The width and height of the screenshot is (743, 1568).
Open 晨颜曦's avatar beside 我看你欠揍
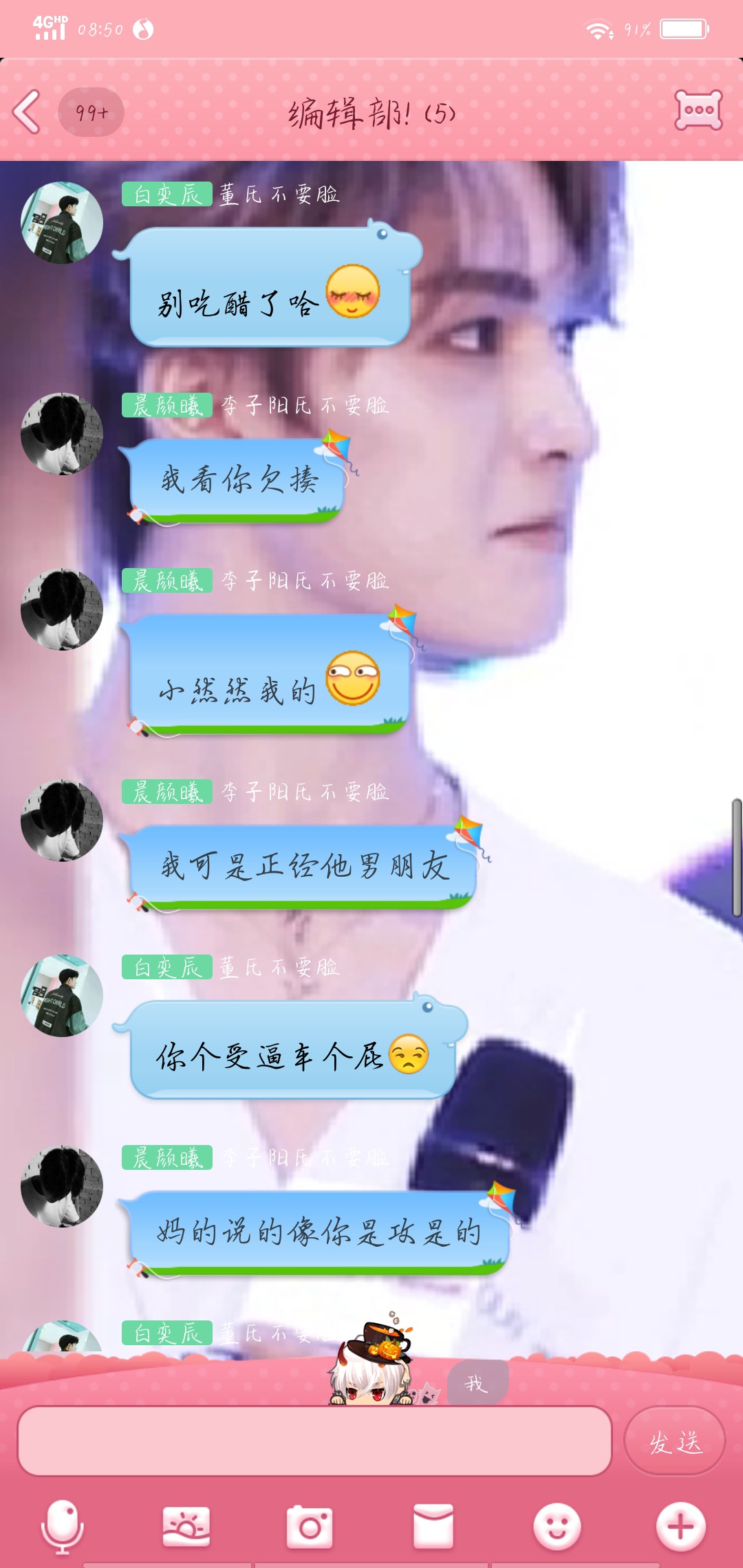coord(62,434)
